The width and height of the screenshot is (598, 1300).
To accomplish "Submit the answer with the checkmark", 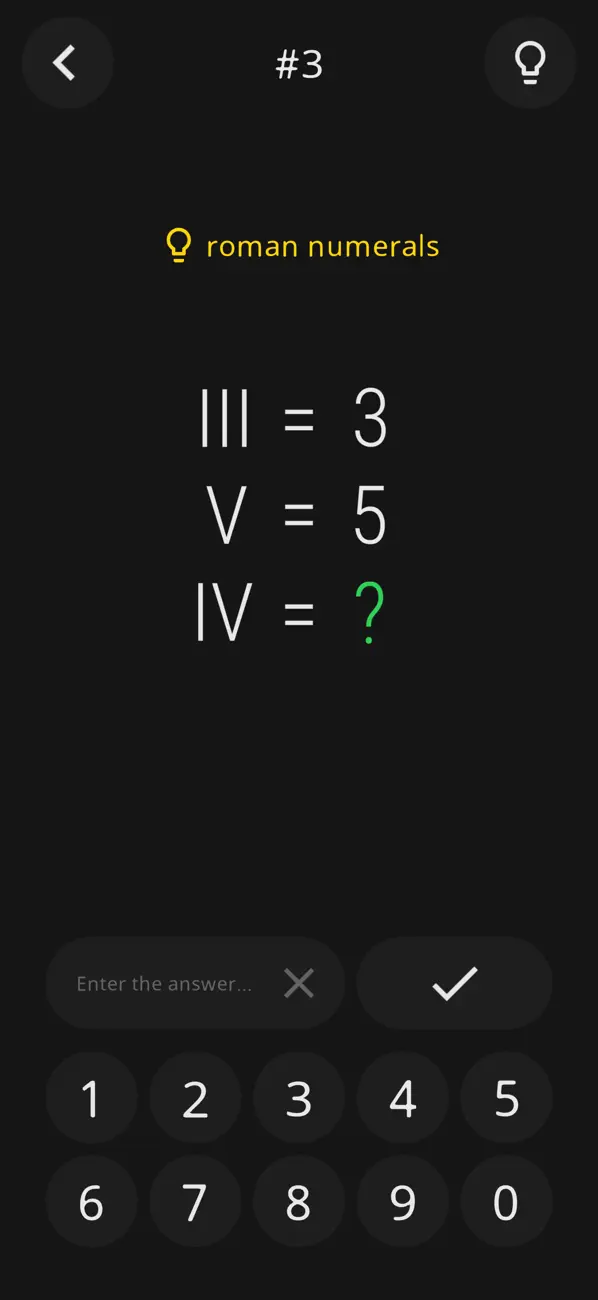I will 454,983.
